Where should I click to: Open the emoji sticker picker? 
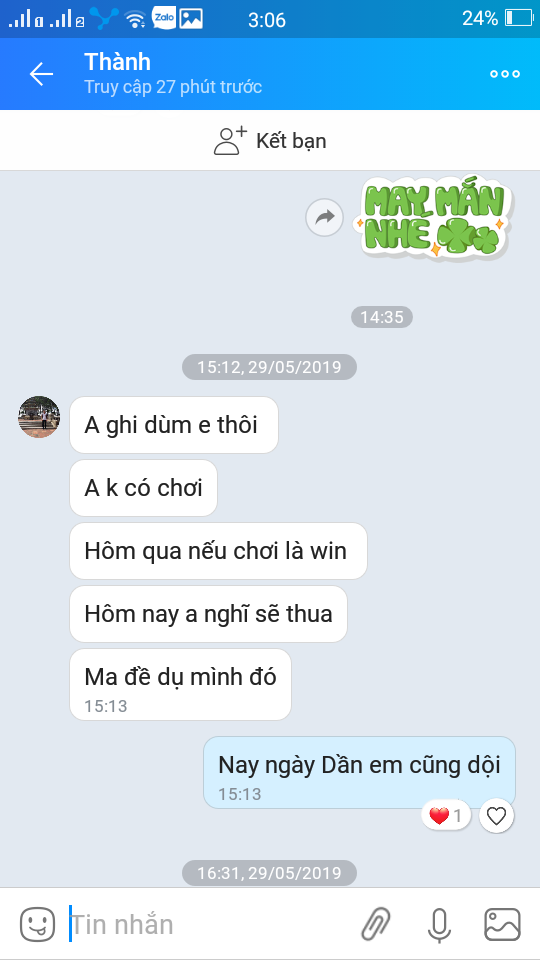pos(37,924)
